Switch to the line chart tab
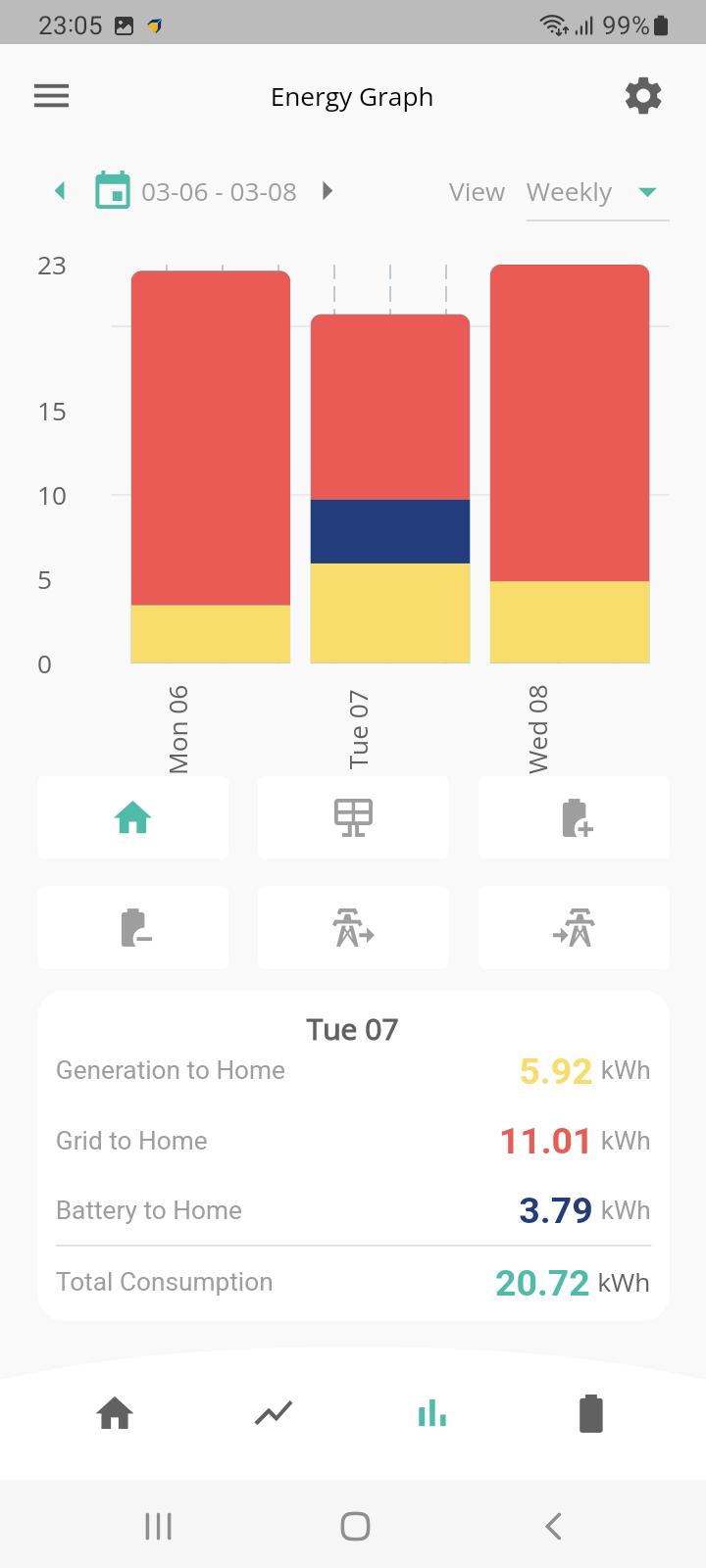 274,1413
